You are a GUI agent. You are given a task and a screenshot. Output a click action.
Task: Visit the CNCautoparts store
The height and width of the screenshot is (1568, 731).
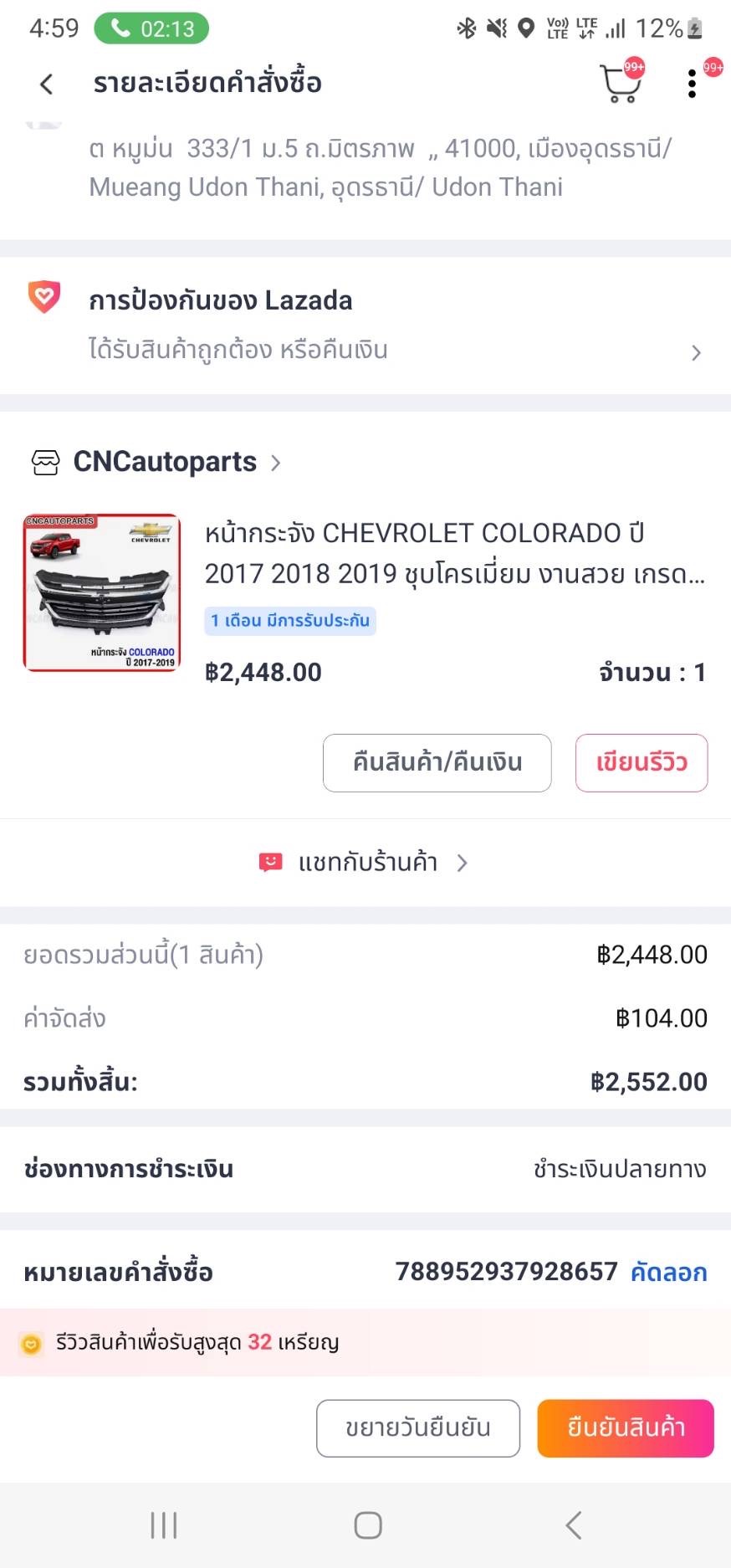[x=166, y=462]
